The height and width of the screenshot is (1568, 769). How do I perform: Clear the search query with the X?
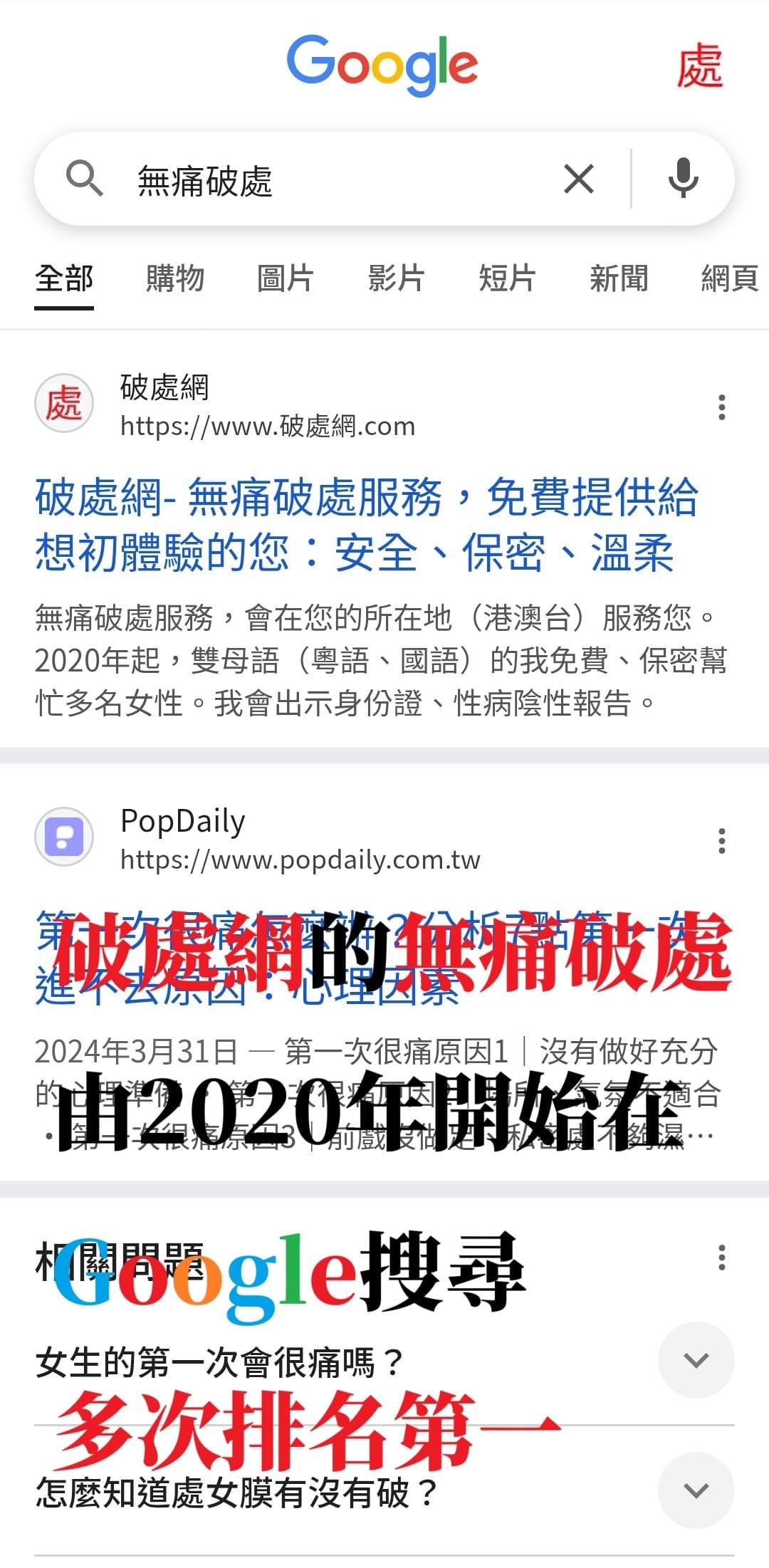pos(579,178)
